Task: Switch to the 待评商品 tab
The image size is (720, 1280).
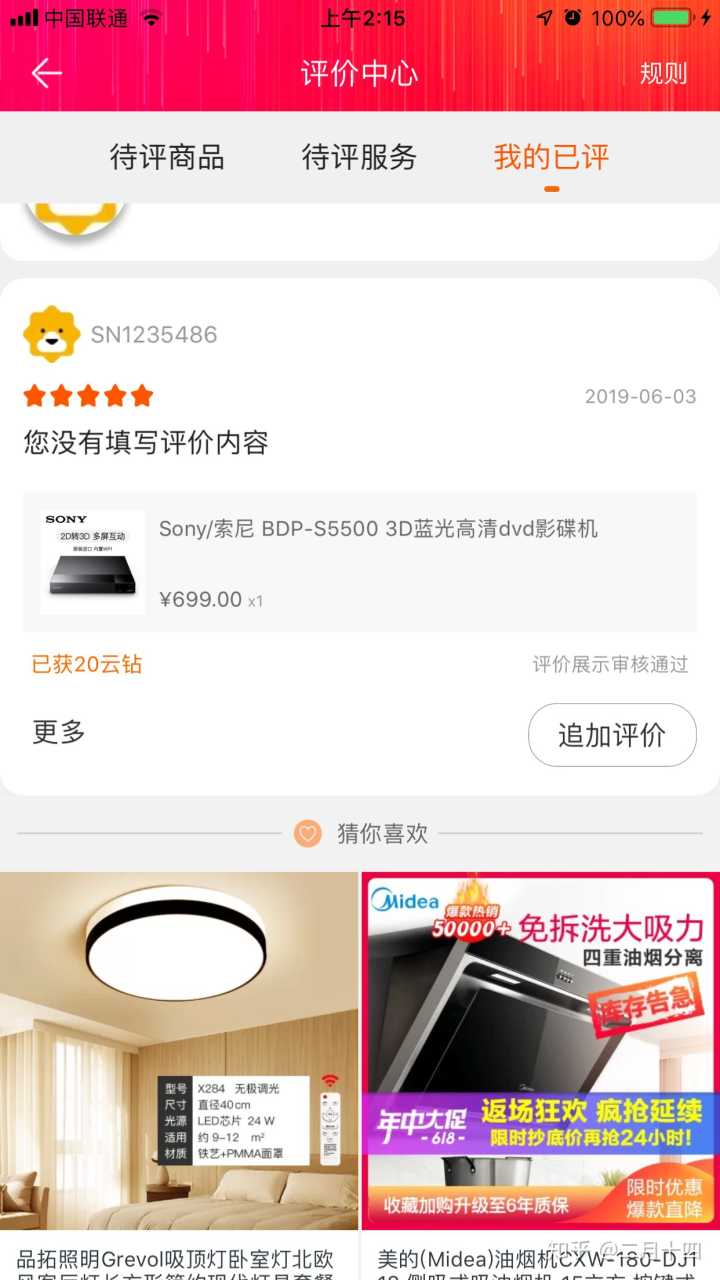Action: 167,157
